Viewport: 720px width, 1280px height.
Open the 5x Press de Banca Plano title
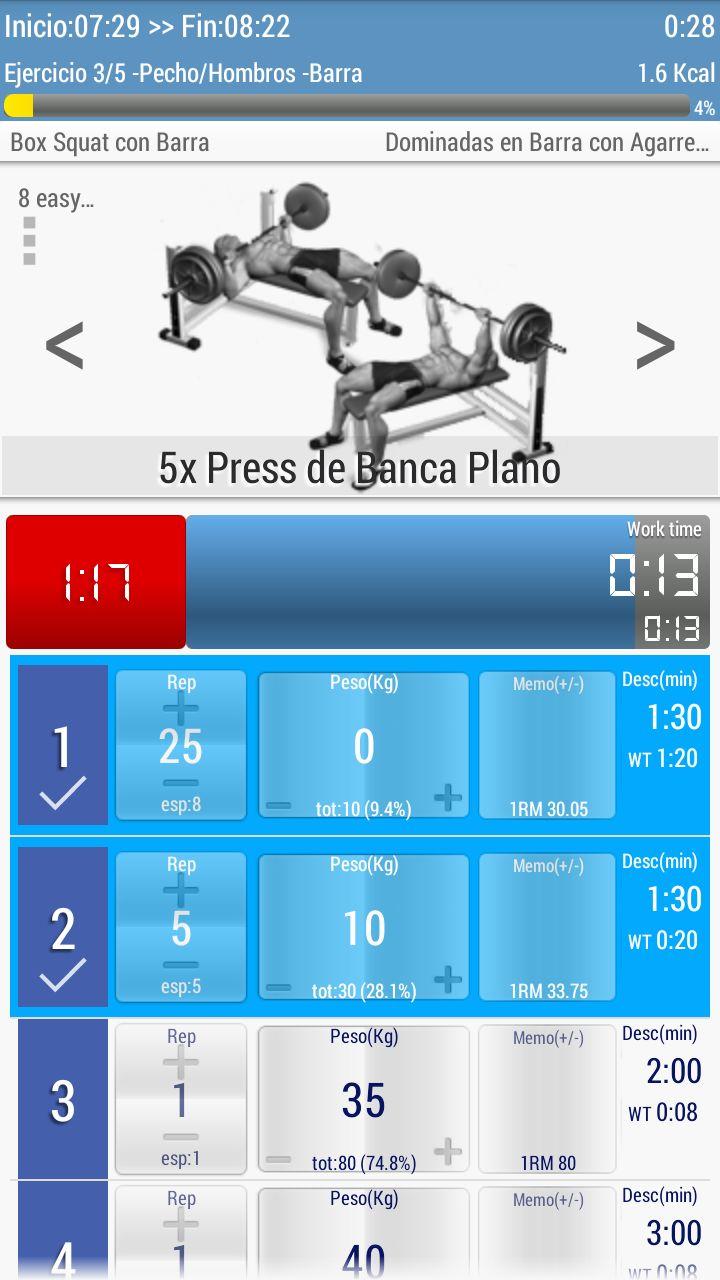point(360,467)
